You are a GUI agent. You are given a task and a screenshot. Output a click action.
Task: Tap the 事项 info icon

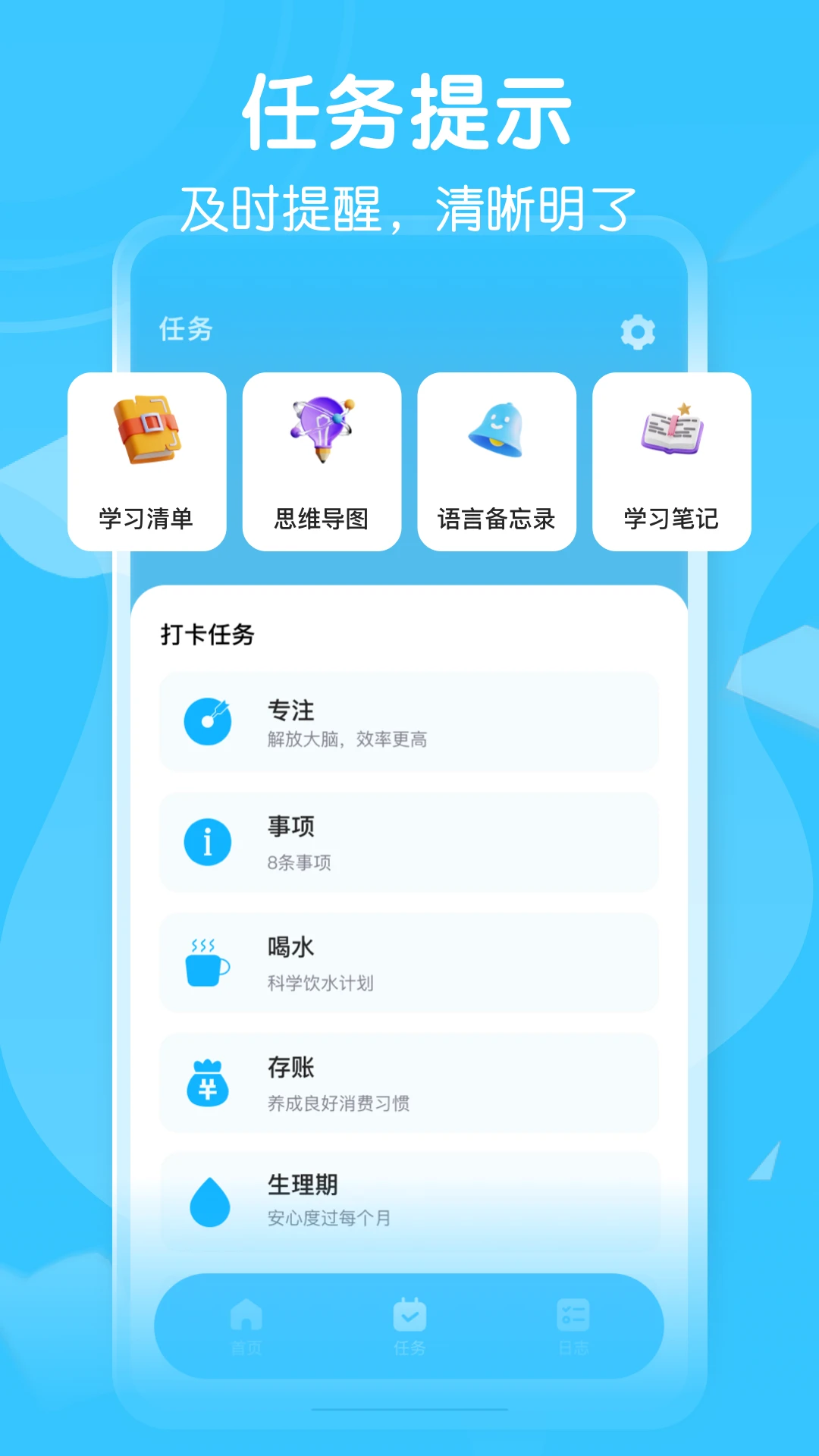(206, 842)
